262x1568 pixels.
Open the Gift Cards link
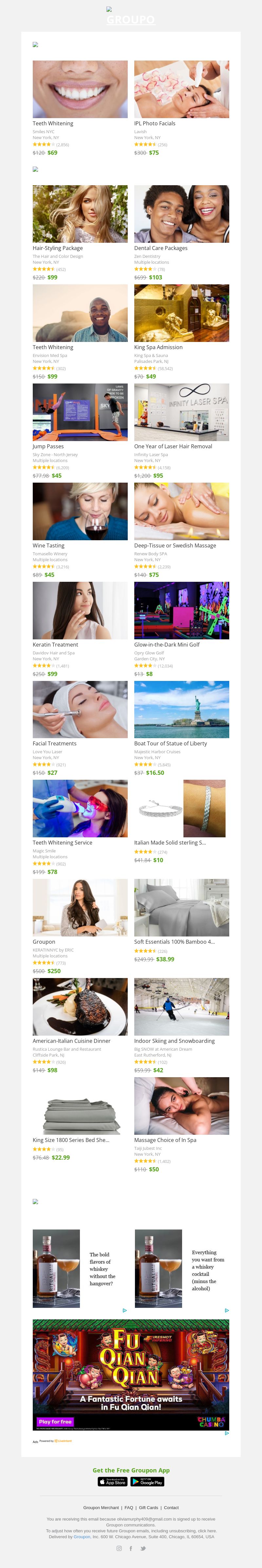click(148, 1507)
